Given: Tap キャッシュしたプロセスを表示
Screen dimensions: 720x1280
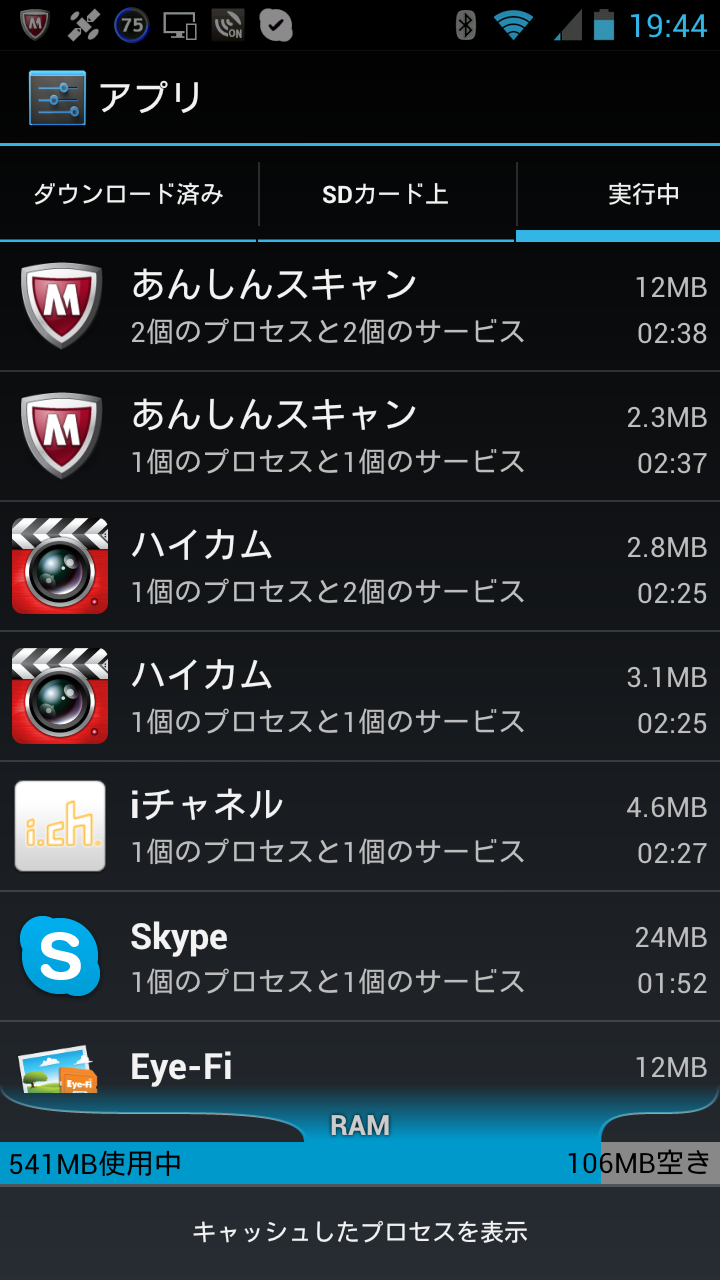Looking at the screenshot, I should click(x=360, y=1232).
